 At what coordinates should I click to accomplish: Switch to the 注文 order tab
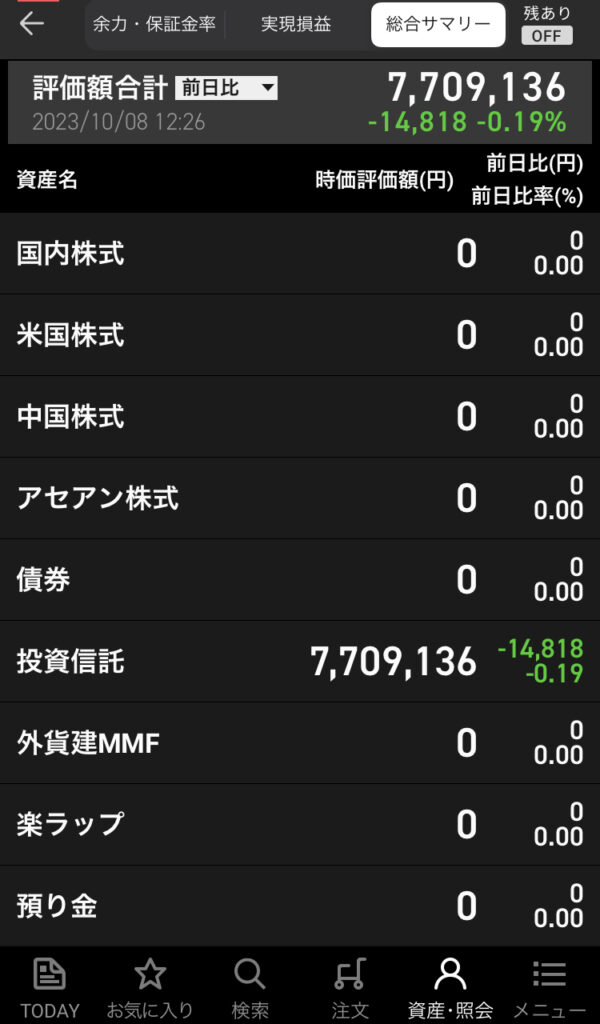(350, 988)
